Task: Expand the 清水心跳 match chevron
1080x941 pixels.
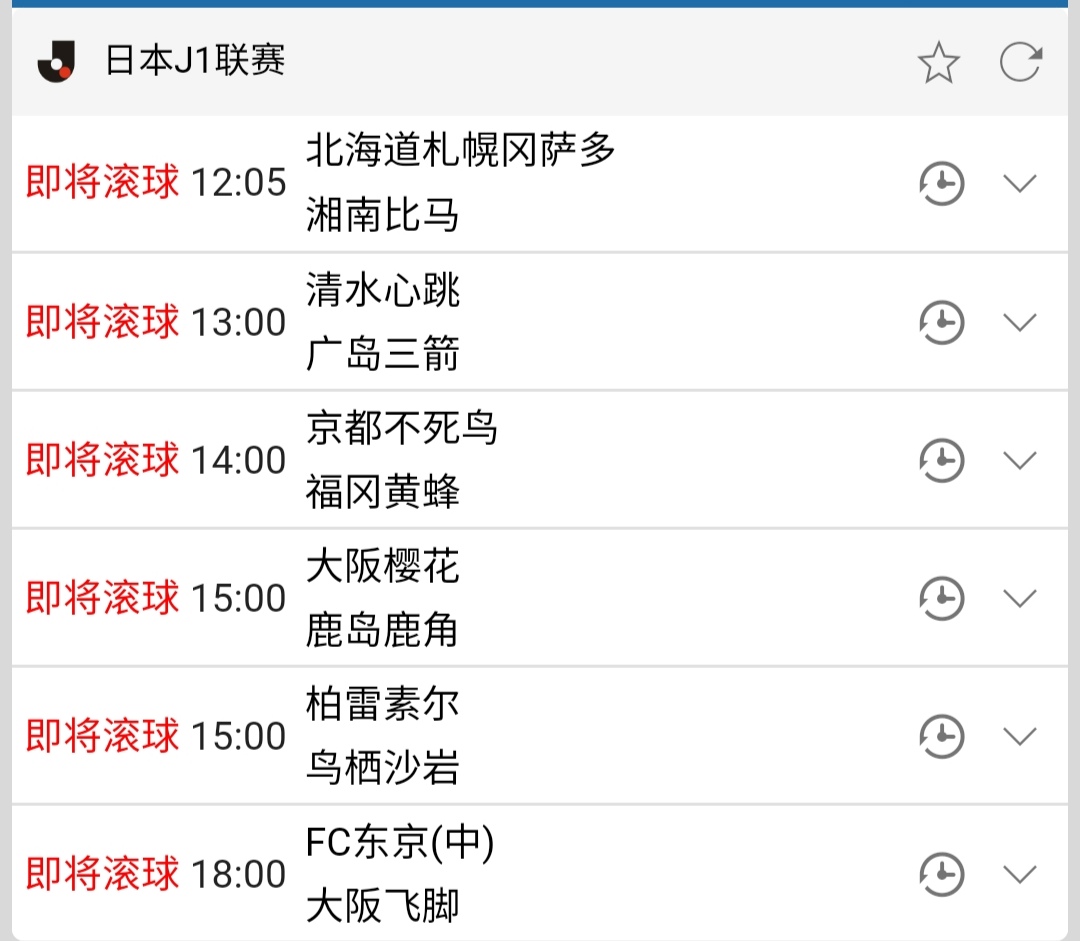Action: [1020, 322]
